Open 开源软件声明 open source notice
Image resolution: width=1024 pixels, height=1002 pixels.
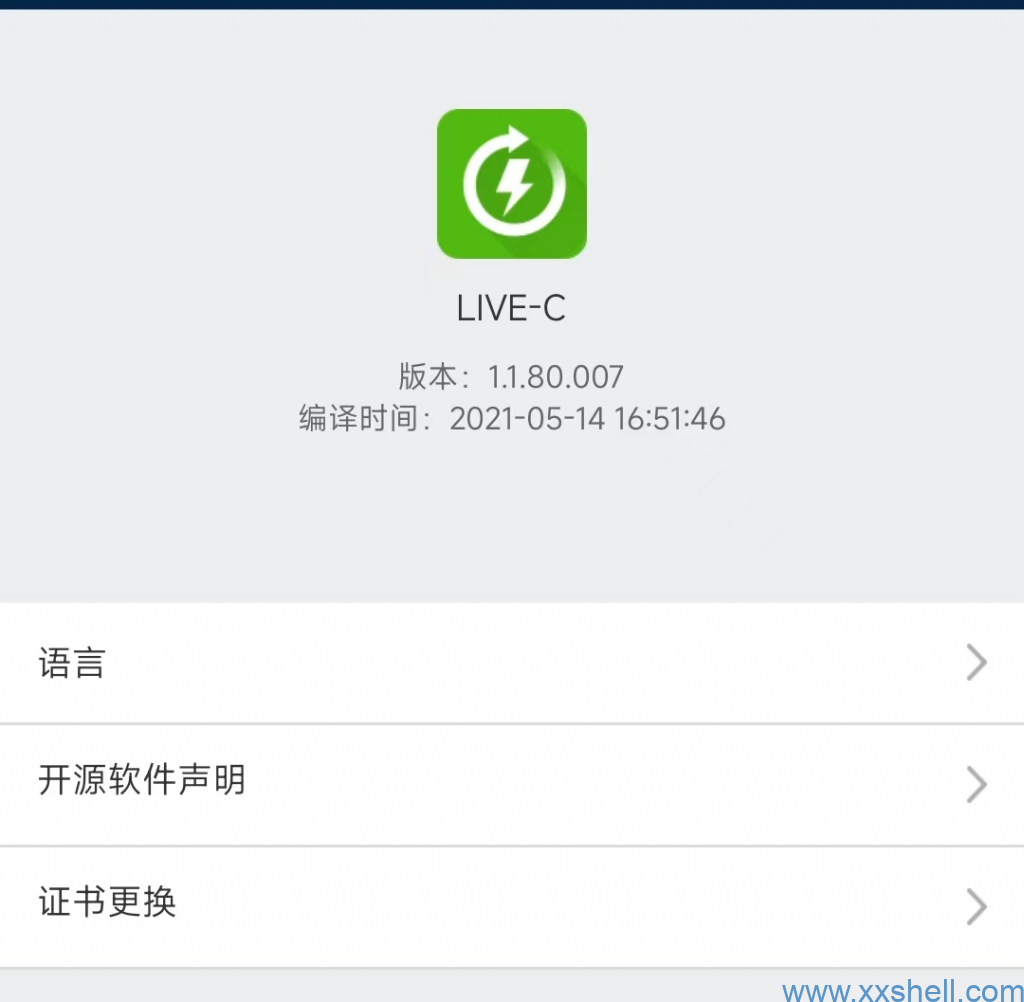coord(511,785)
